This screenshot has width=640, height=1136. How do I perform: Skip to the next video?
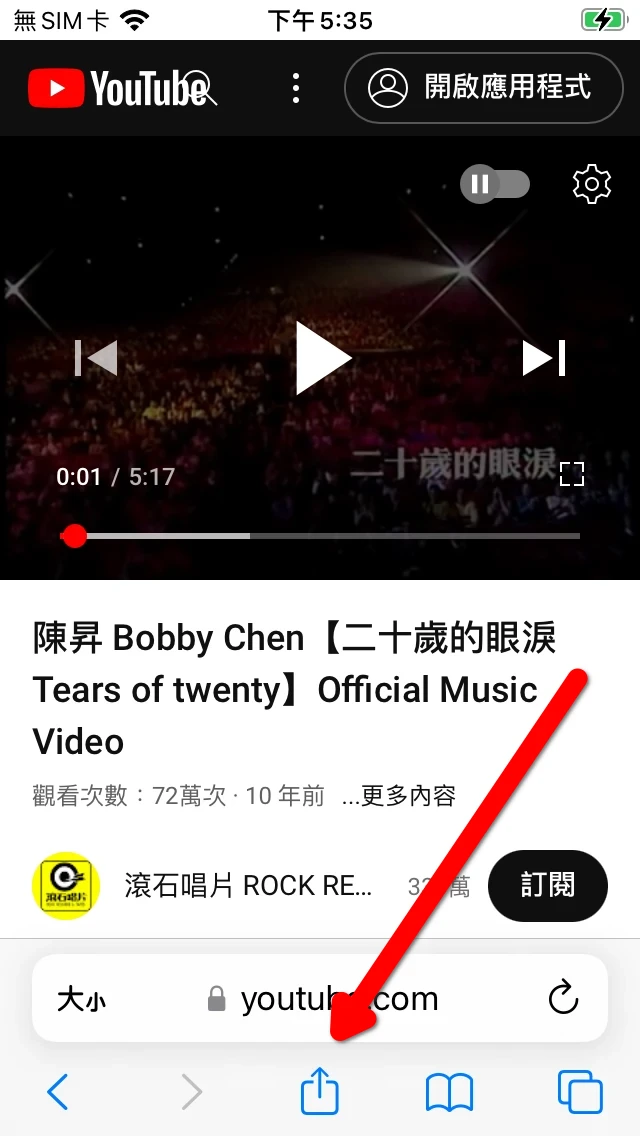click(544, 358)
